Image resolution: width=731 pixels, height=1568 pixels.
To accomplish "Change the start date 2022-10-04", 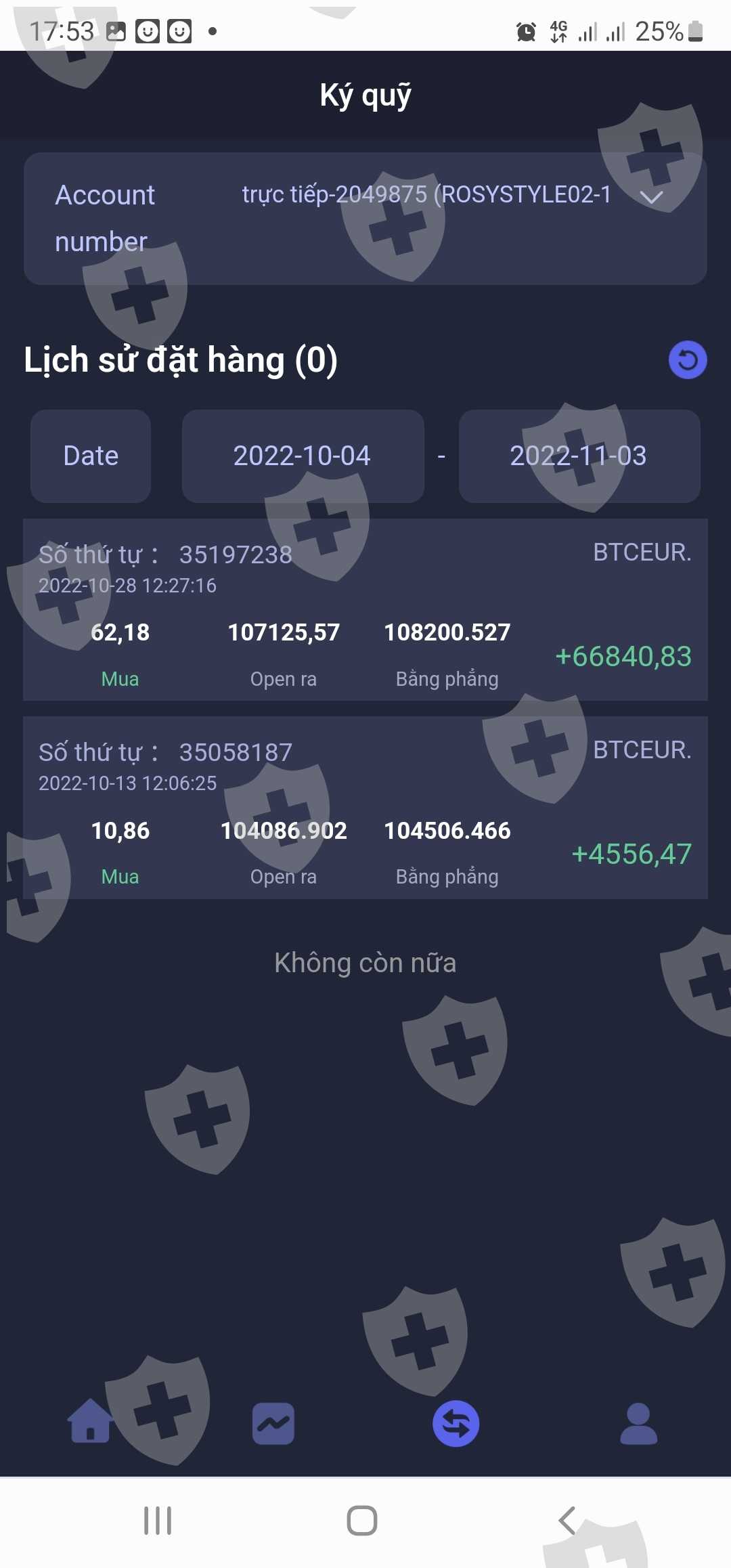I will [x=303, y=456].
